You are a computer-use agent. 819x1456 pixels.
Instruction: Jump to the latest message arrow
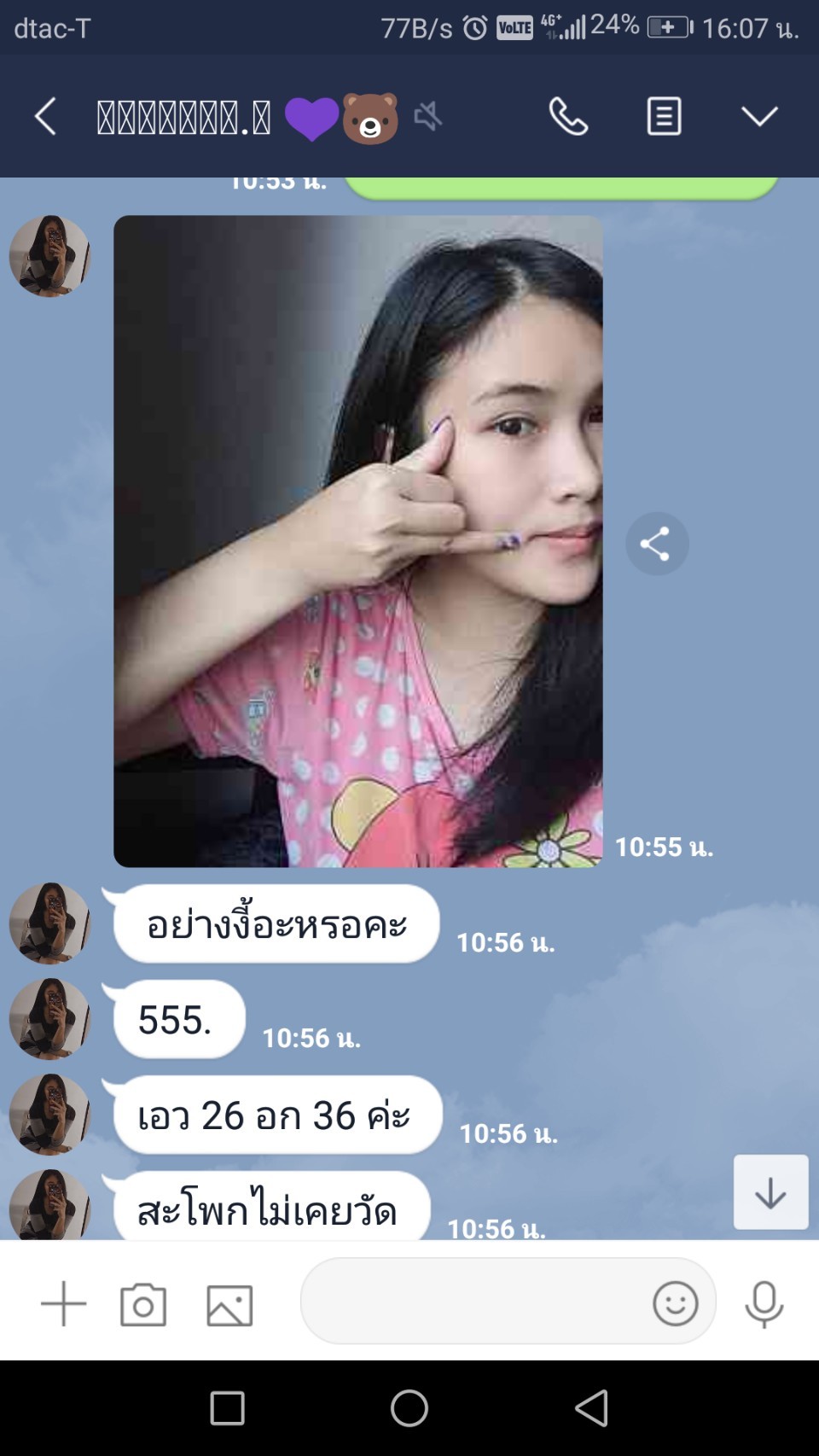click(x=770, y=1192)
